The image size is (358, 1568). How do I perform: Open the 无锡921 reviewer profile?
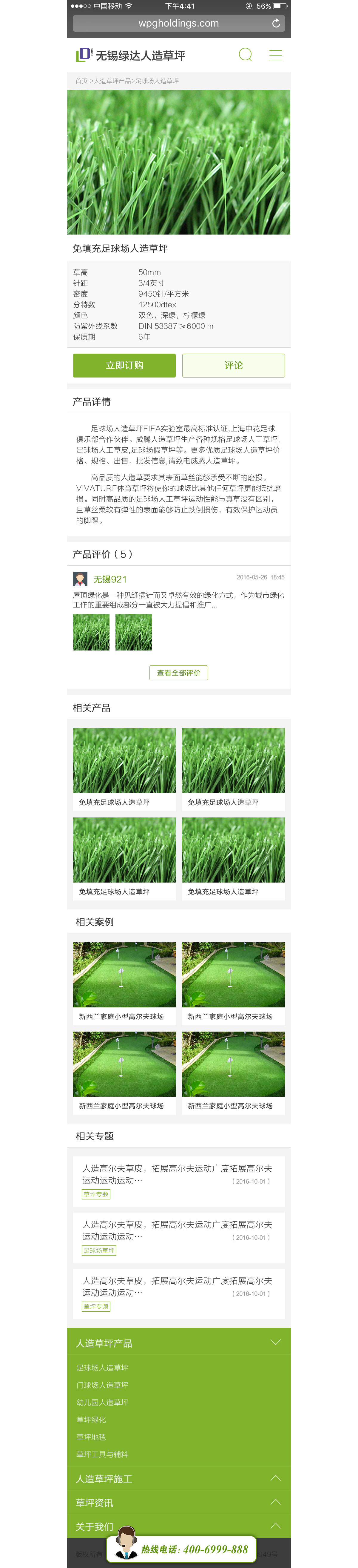tap(109, 579)
